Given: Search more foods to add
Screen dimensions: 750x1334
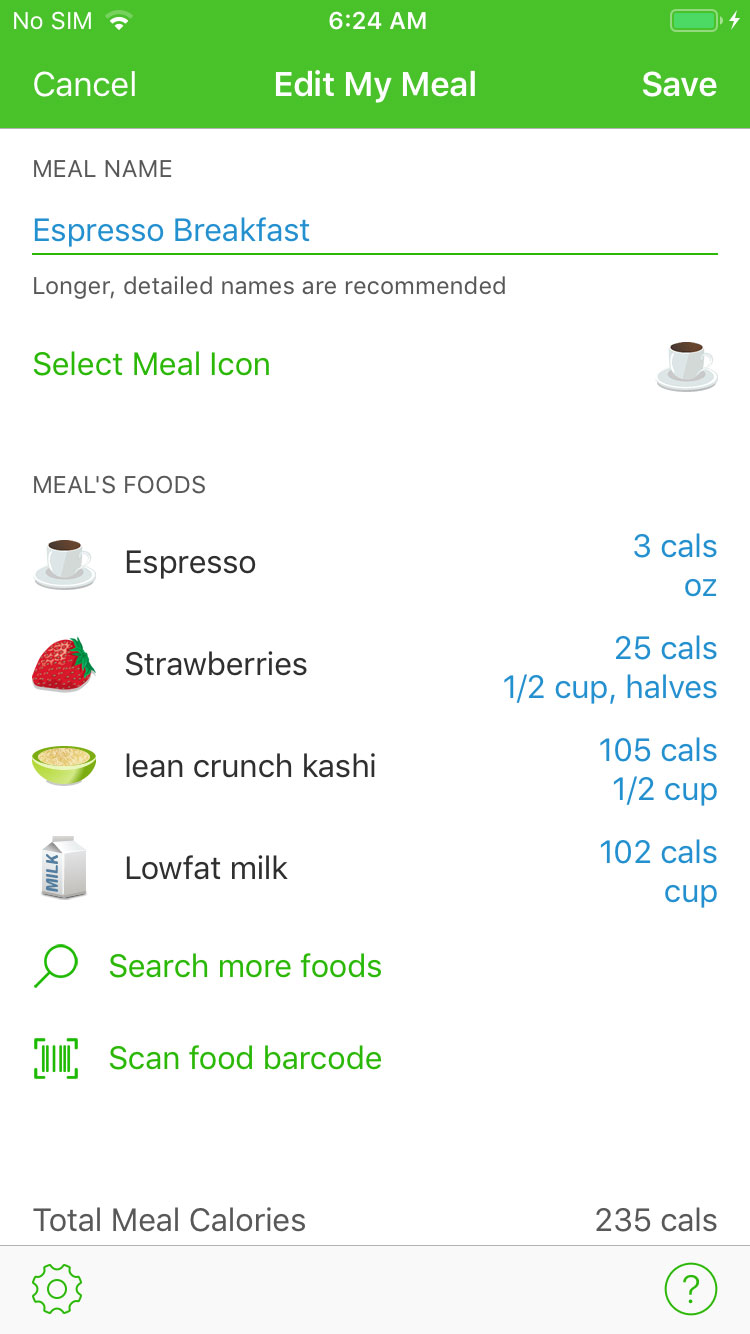Looking at the screenshot, I should tap(245, 967).
